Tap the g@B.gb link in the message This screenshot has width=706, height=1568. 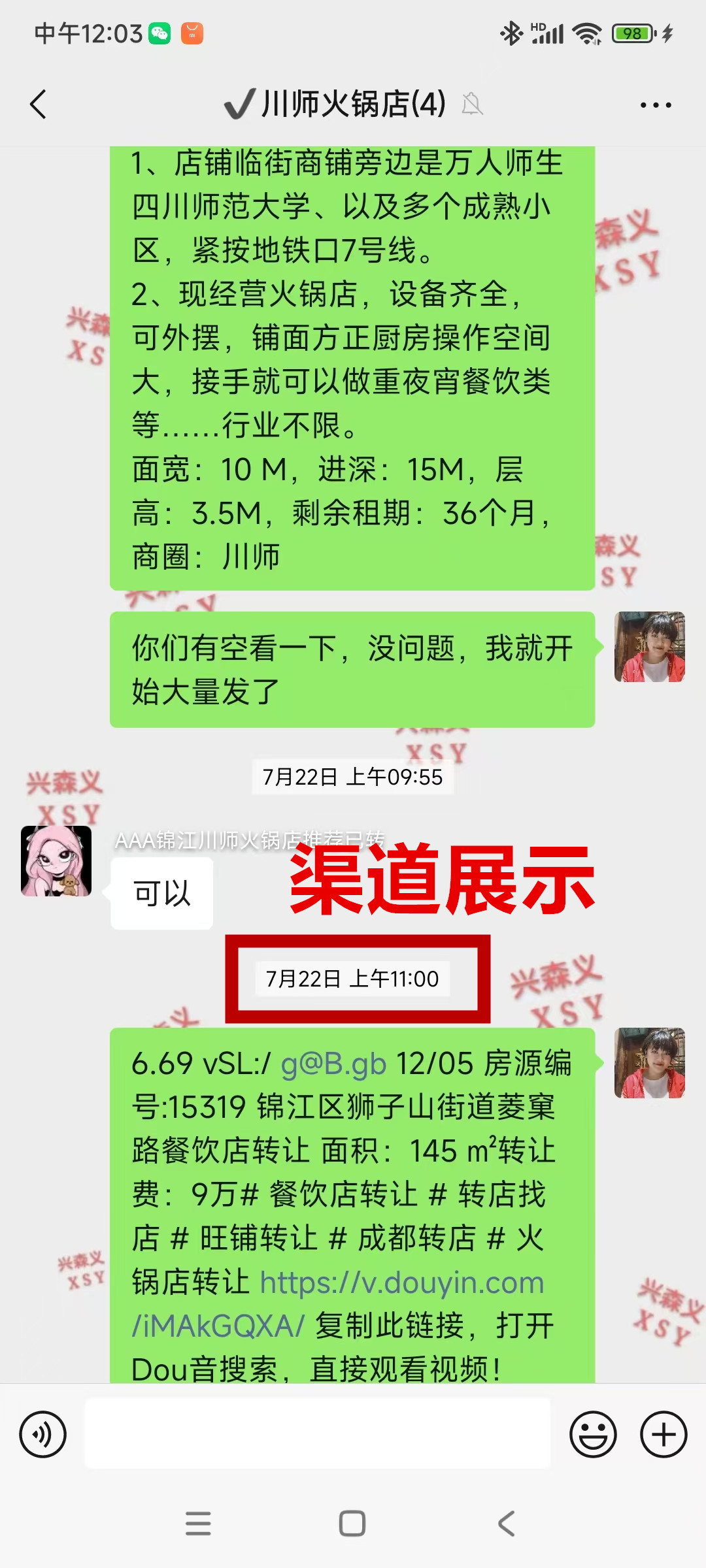click(x=333, y=1064)
